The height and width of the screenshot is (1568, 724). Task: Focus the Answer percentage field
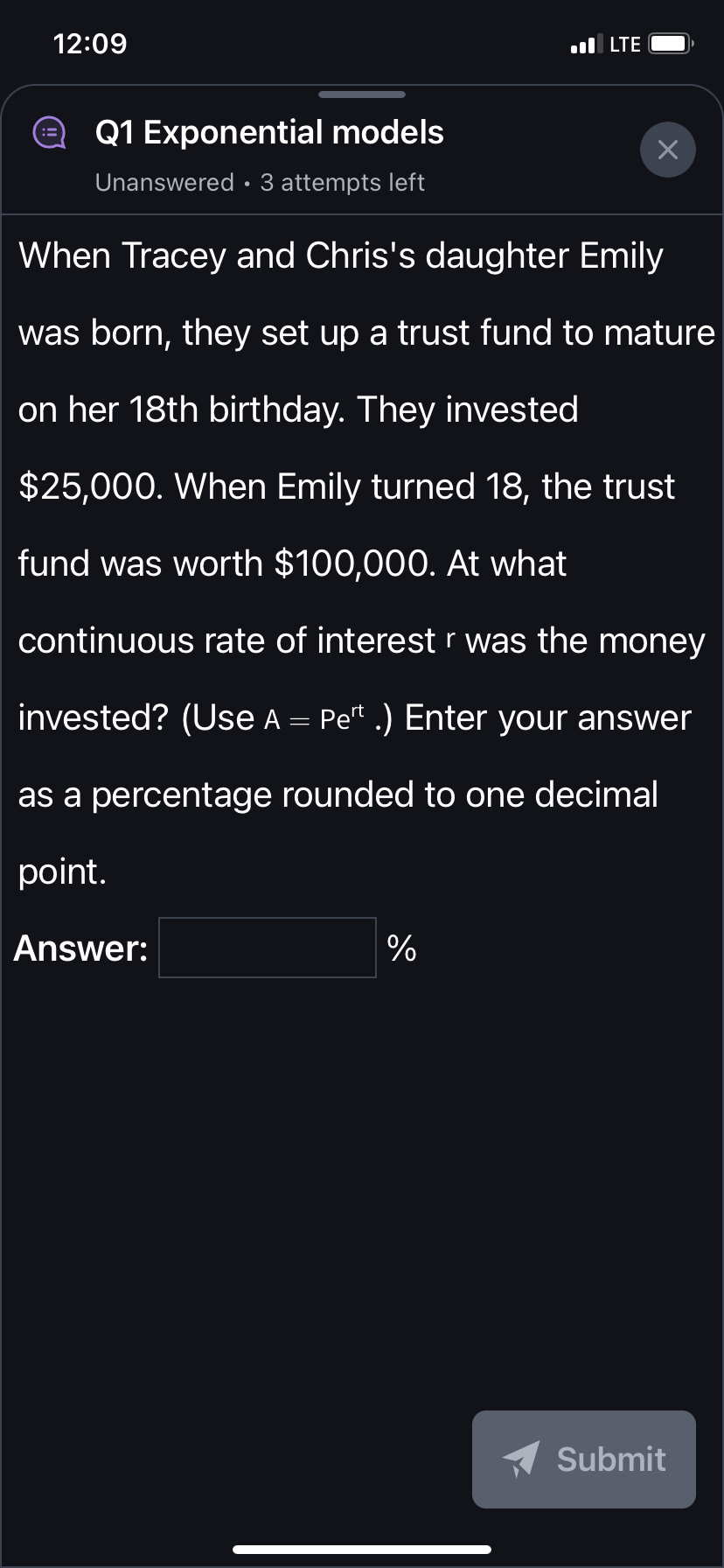[x=268, y=948]
